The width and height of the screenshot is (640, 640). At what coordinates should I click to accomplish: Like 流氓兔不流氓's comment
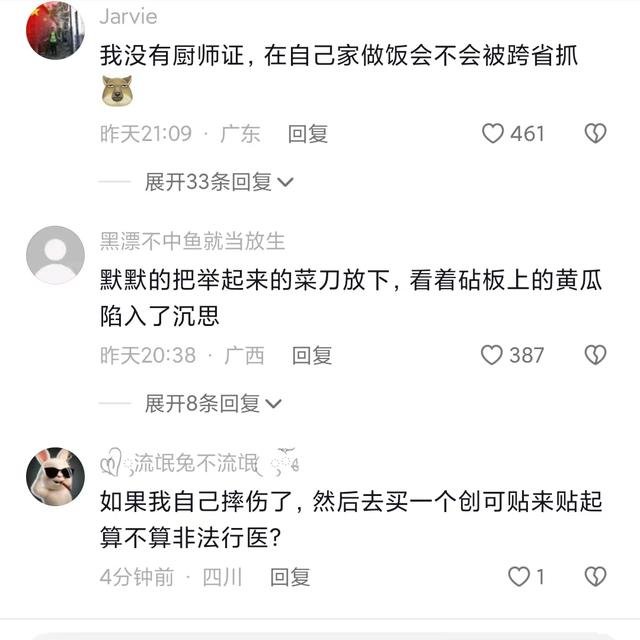click(518, 577)
